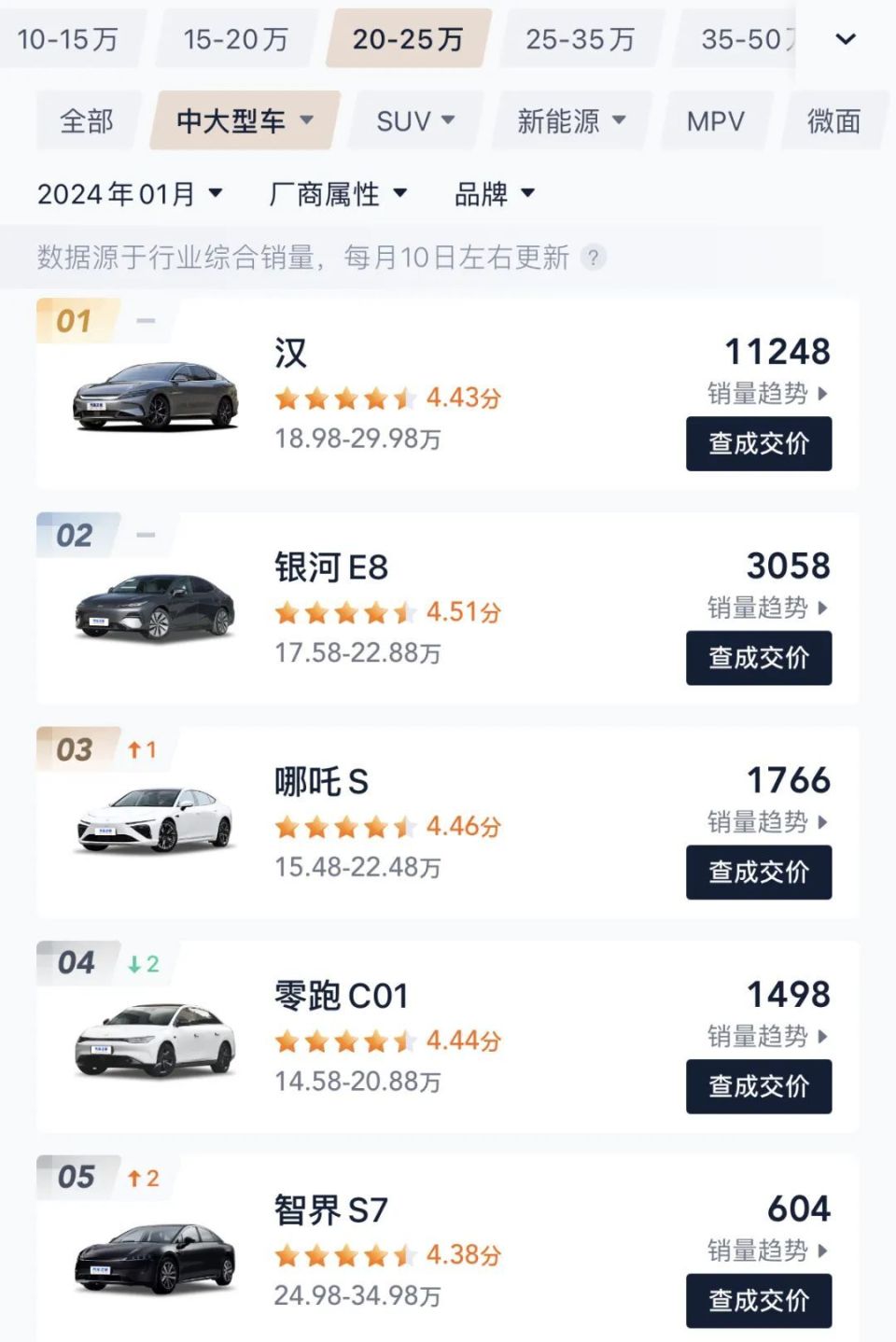The image size is (896, 1342).
Task: Switch to the 全部 category
Action: pos(88,120)
